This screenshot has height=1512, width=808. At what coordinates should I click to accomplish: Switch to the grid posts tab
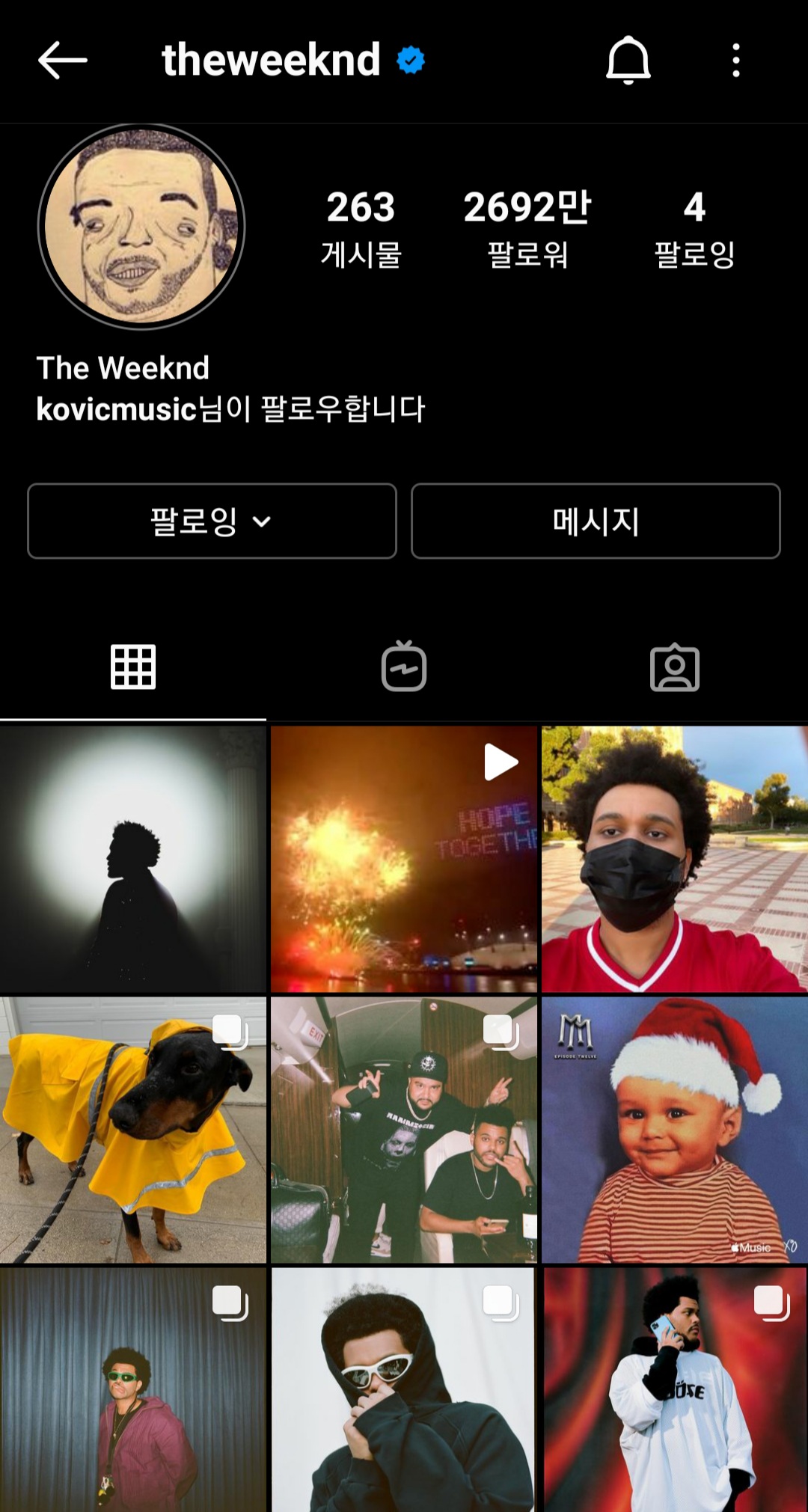tap(133, 666)
